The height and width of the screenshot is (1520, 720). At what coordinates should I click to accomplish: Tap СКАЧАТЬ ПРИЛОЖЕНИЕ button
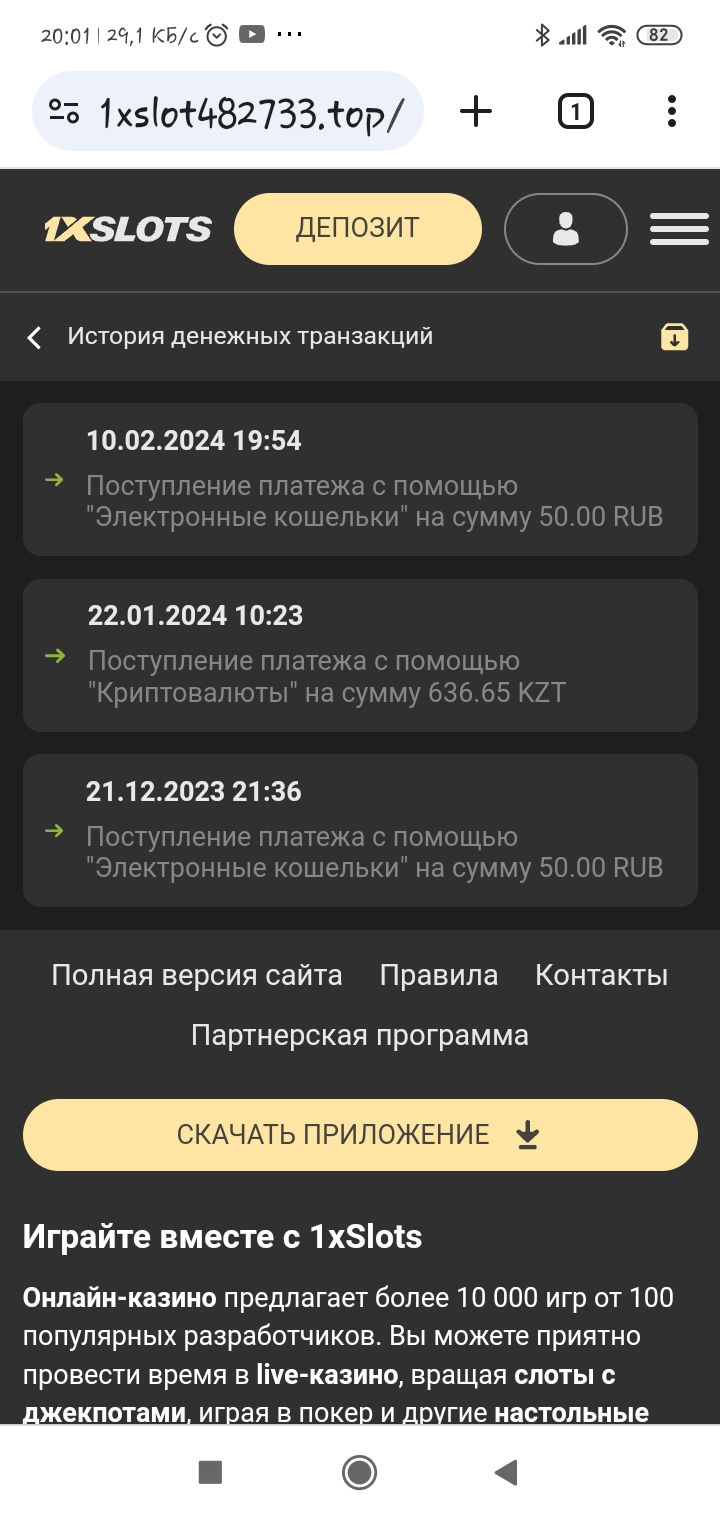tap(360, 1135)
